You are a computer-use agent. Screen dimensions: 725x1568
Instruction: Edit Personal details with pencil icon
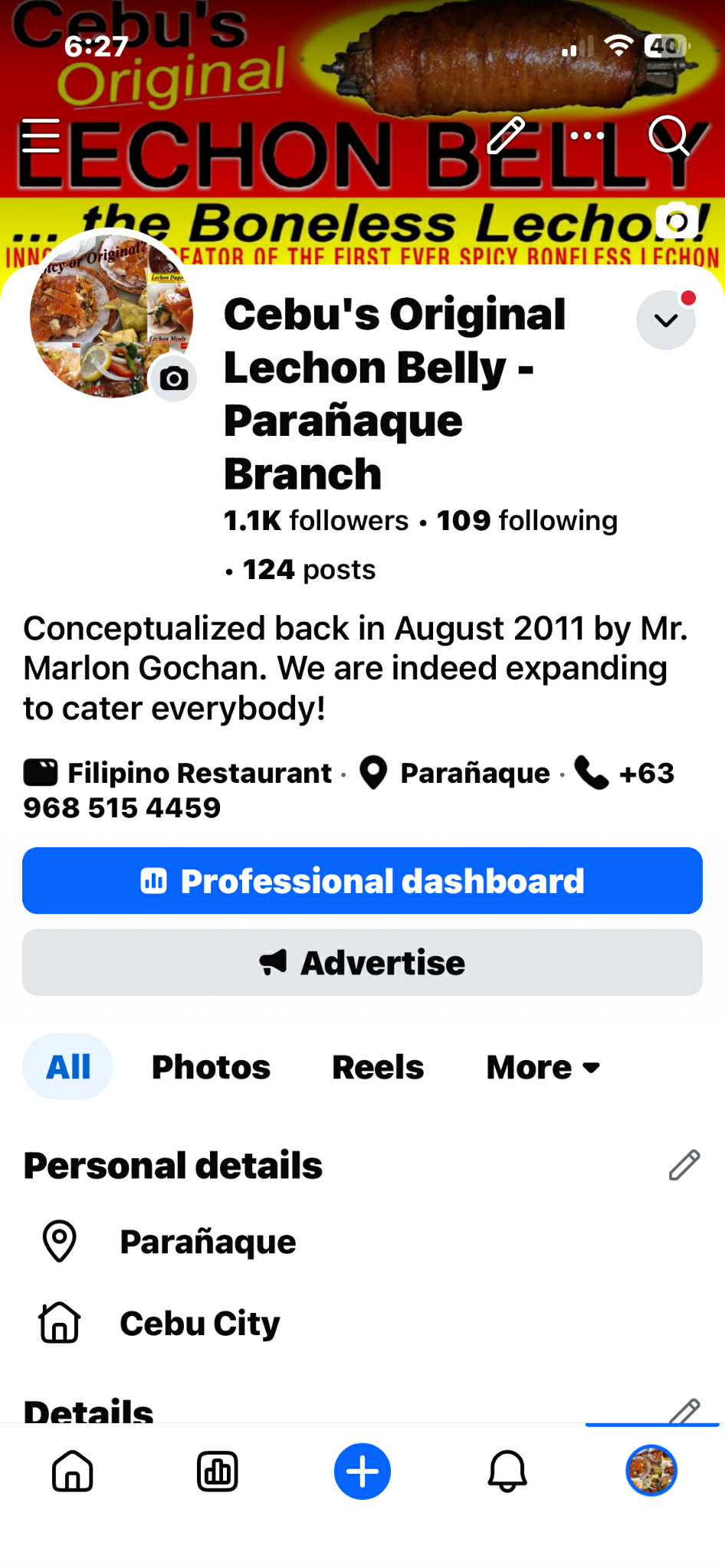(x=684, y=1164)
